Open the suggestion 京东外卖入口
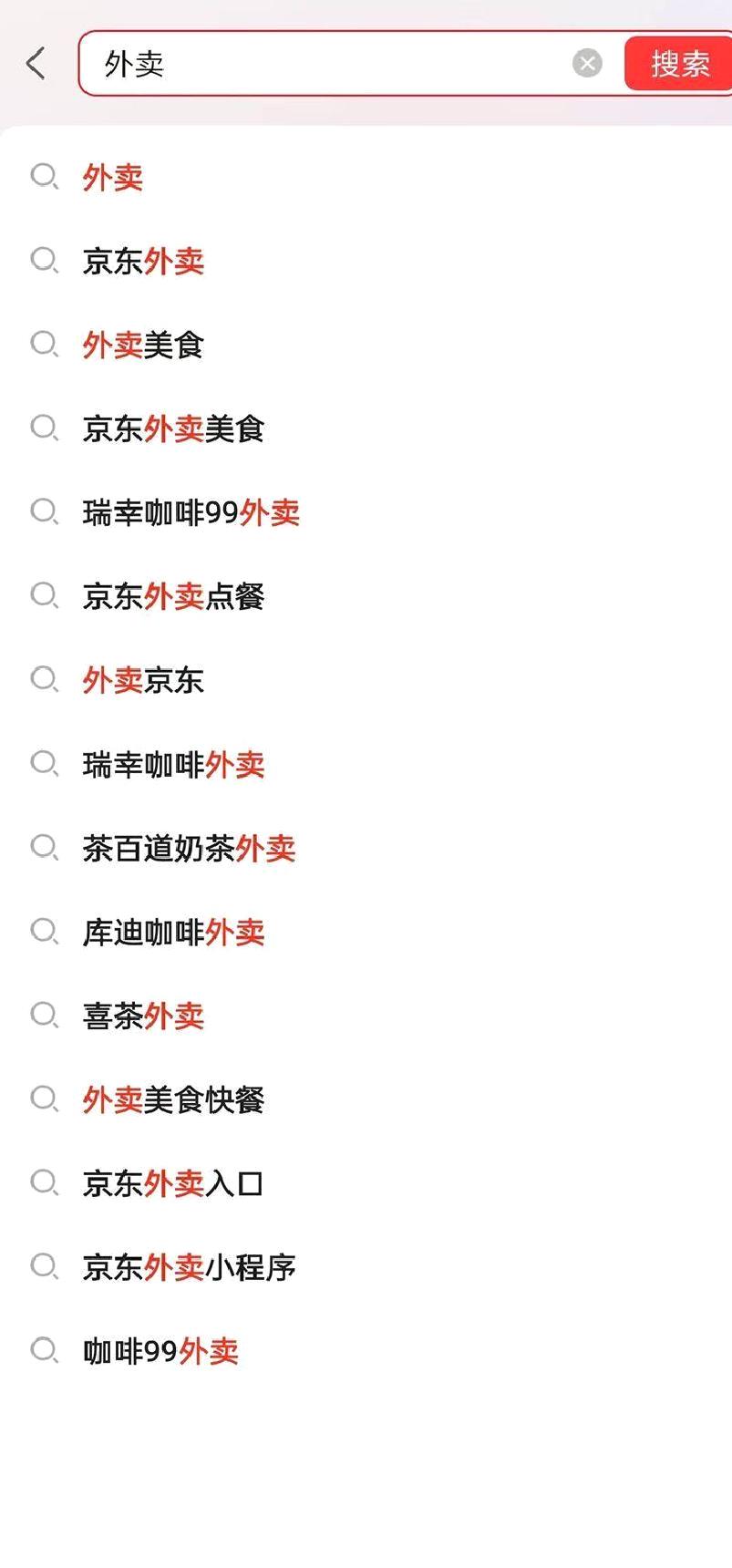 (366, 1183)
